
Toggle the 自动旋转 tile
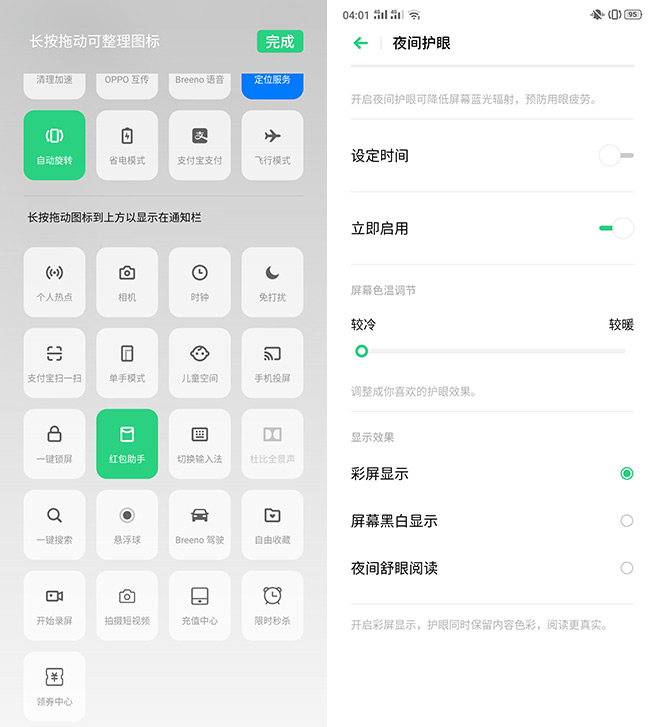[54, 145]
